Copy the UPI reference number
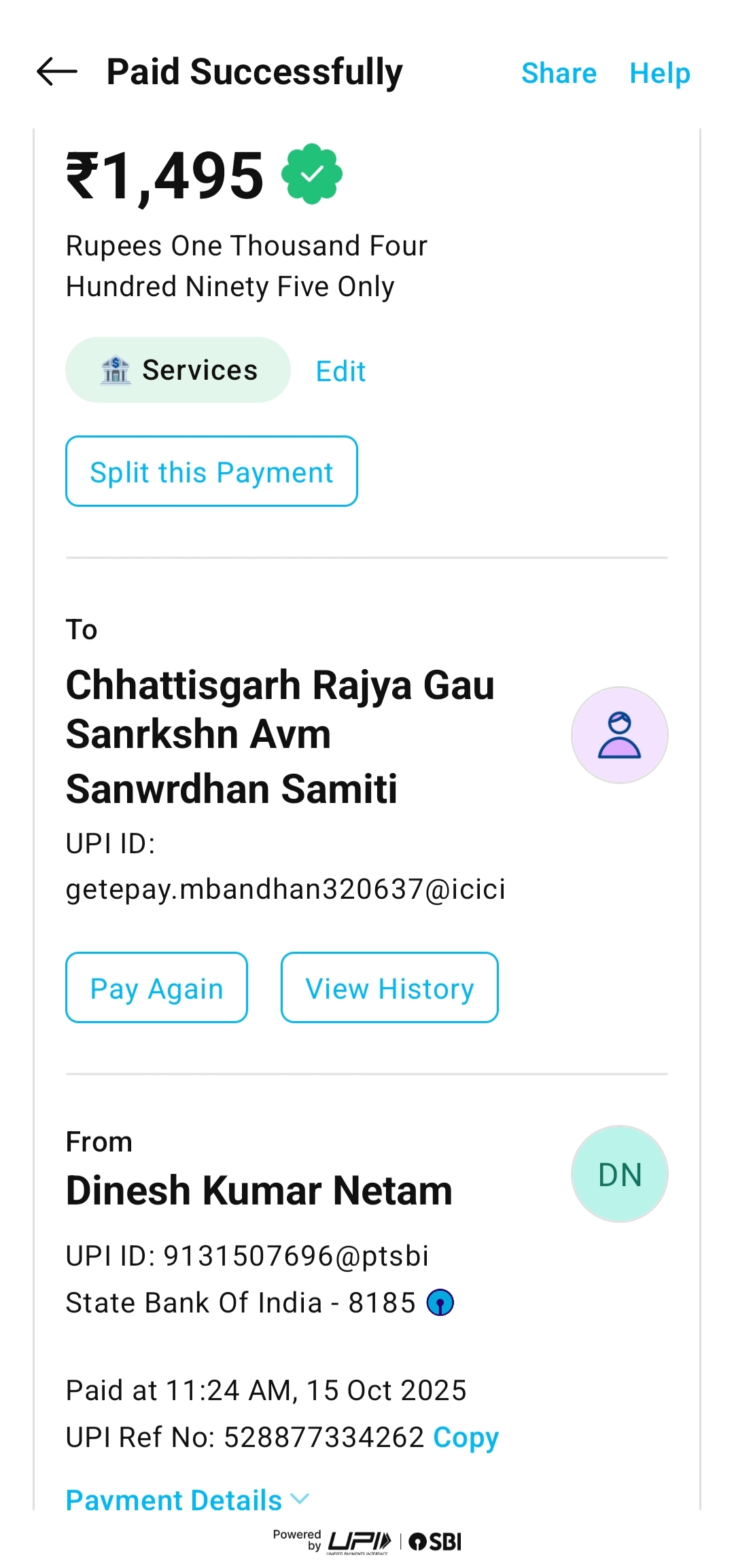Viewport: 734px width, 1568px height. click(466, 1437)
